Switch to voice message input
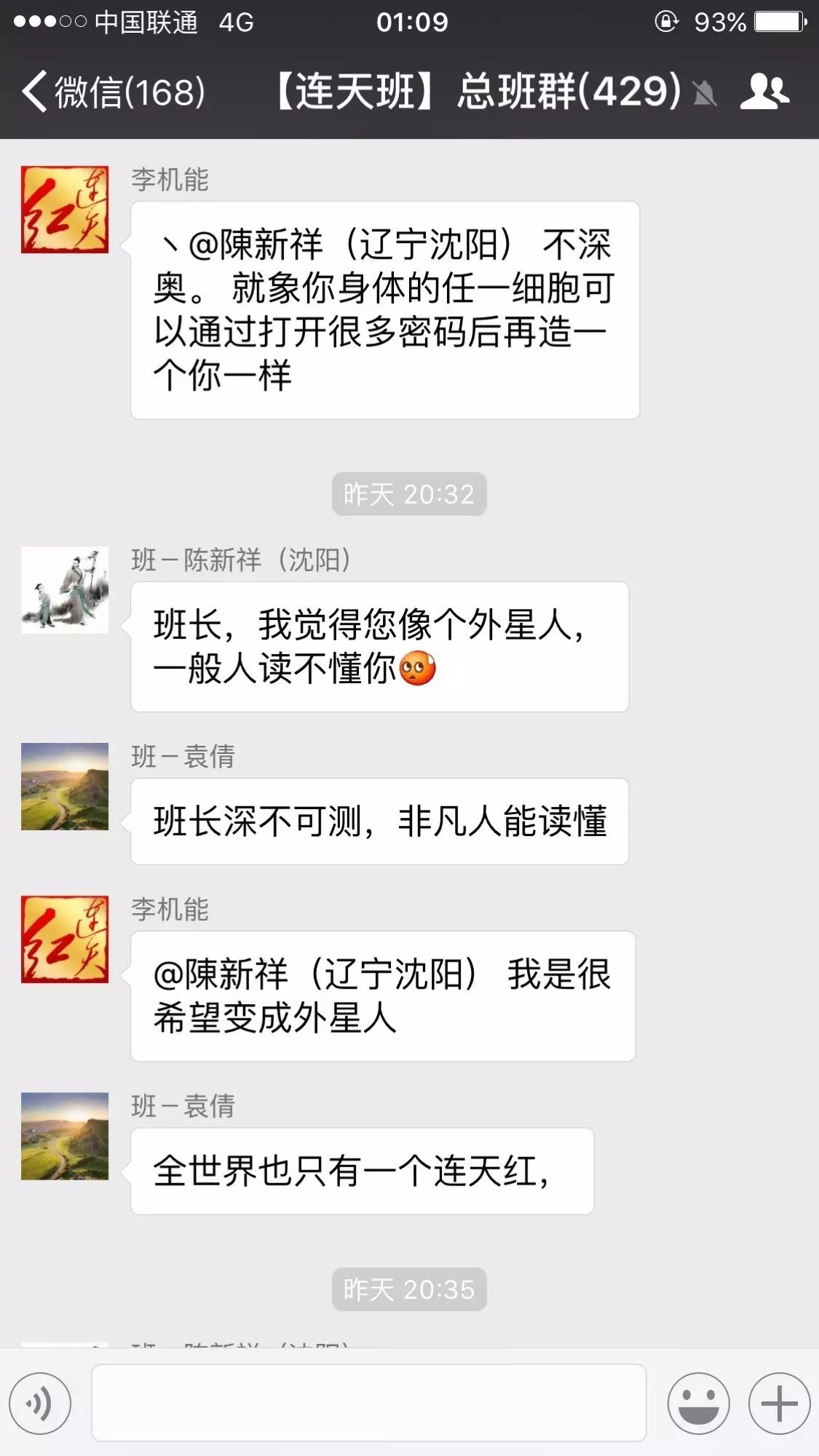 pyautogui.click(x=40, y=1404)
